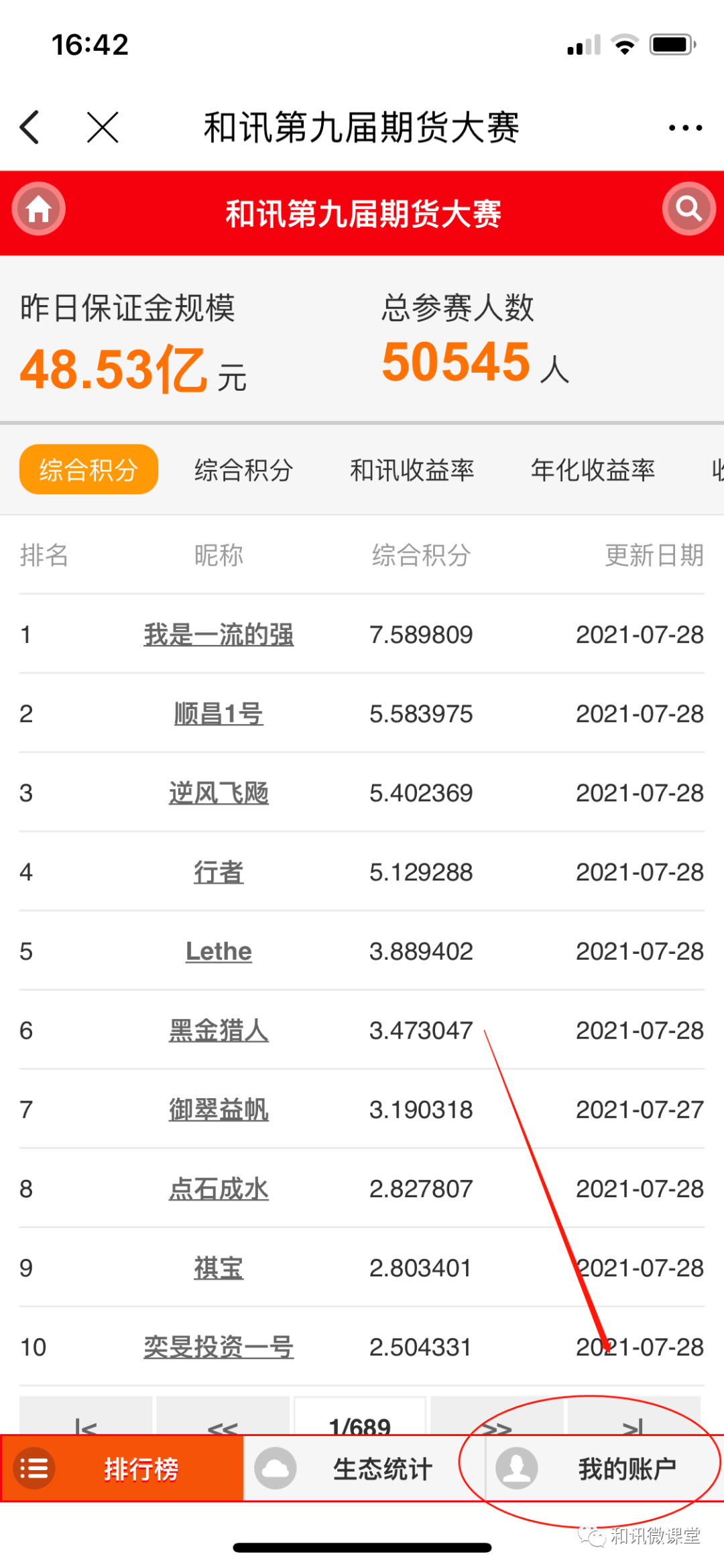724x1568 pixels.
Task: Select the highlighted 综合积分 tab
Action: (x=88, y=469)
